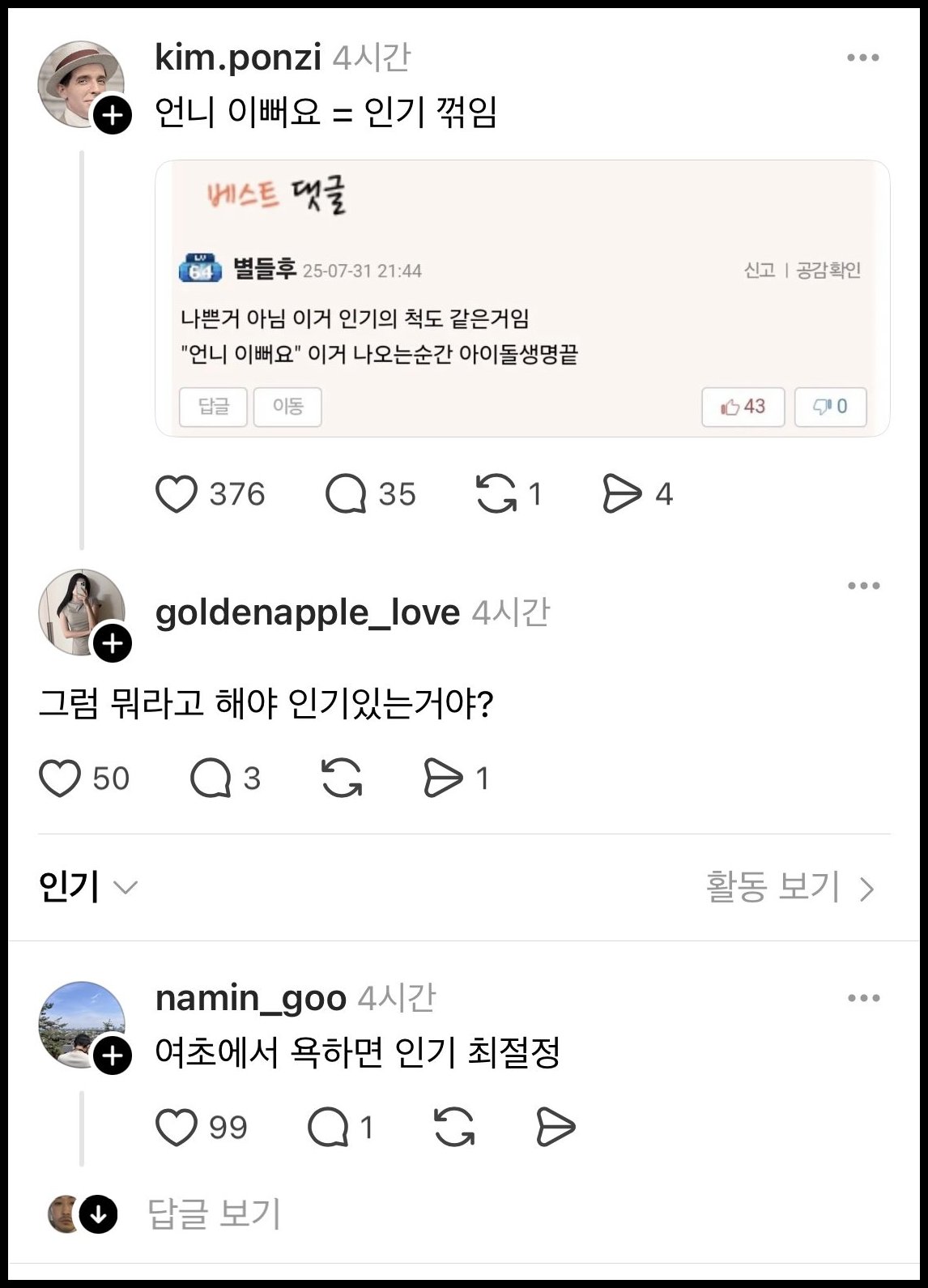The width and height of the screenshot is (928, 1288).
Task: Like namin_goo's comment
Action: pyautogui.click(x=177, y=1127)
